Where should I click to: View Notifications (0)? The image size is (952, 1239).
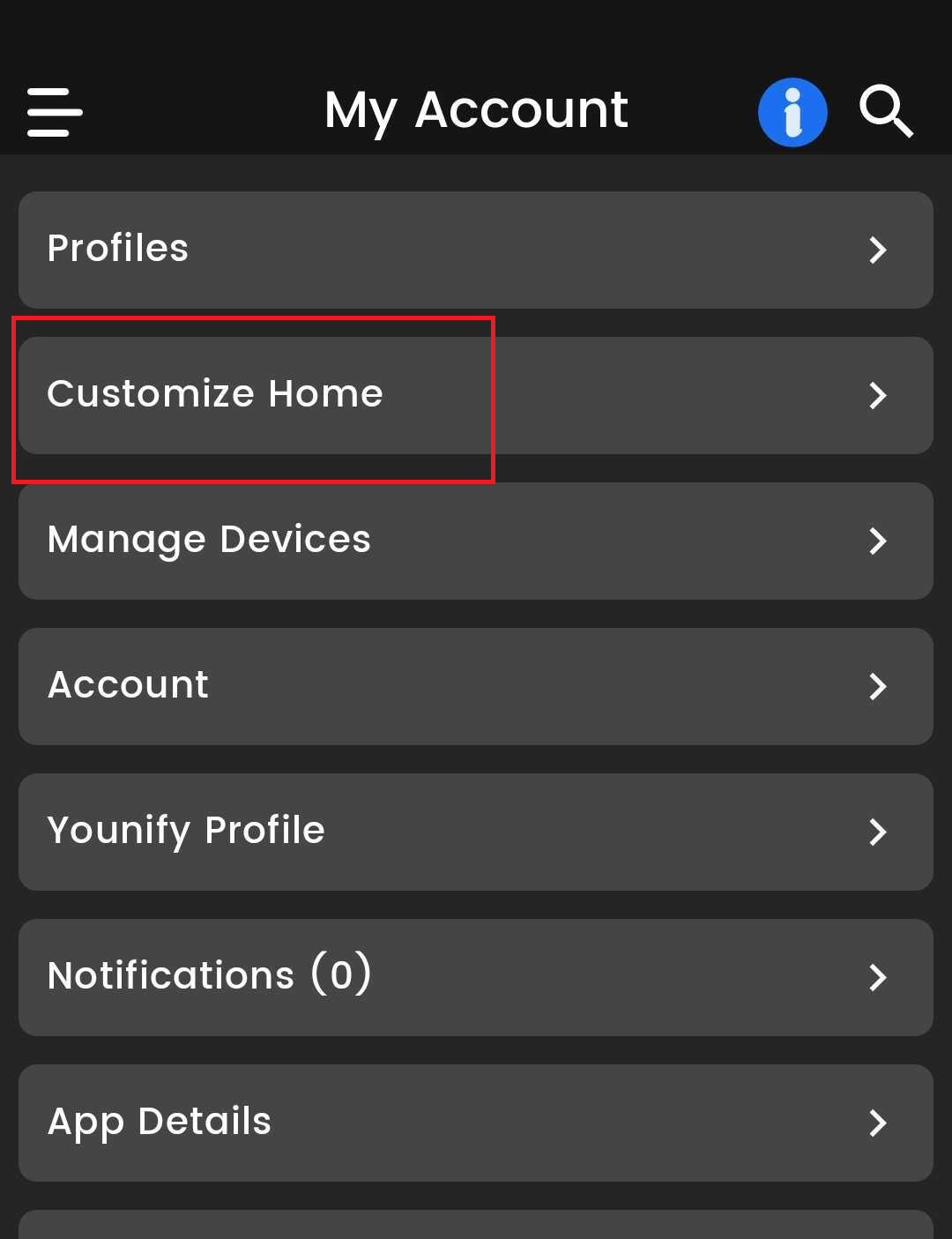pos(476,977)
